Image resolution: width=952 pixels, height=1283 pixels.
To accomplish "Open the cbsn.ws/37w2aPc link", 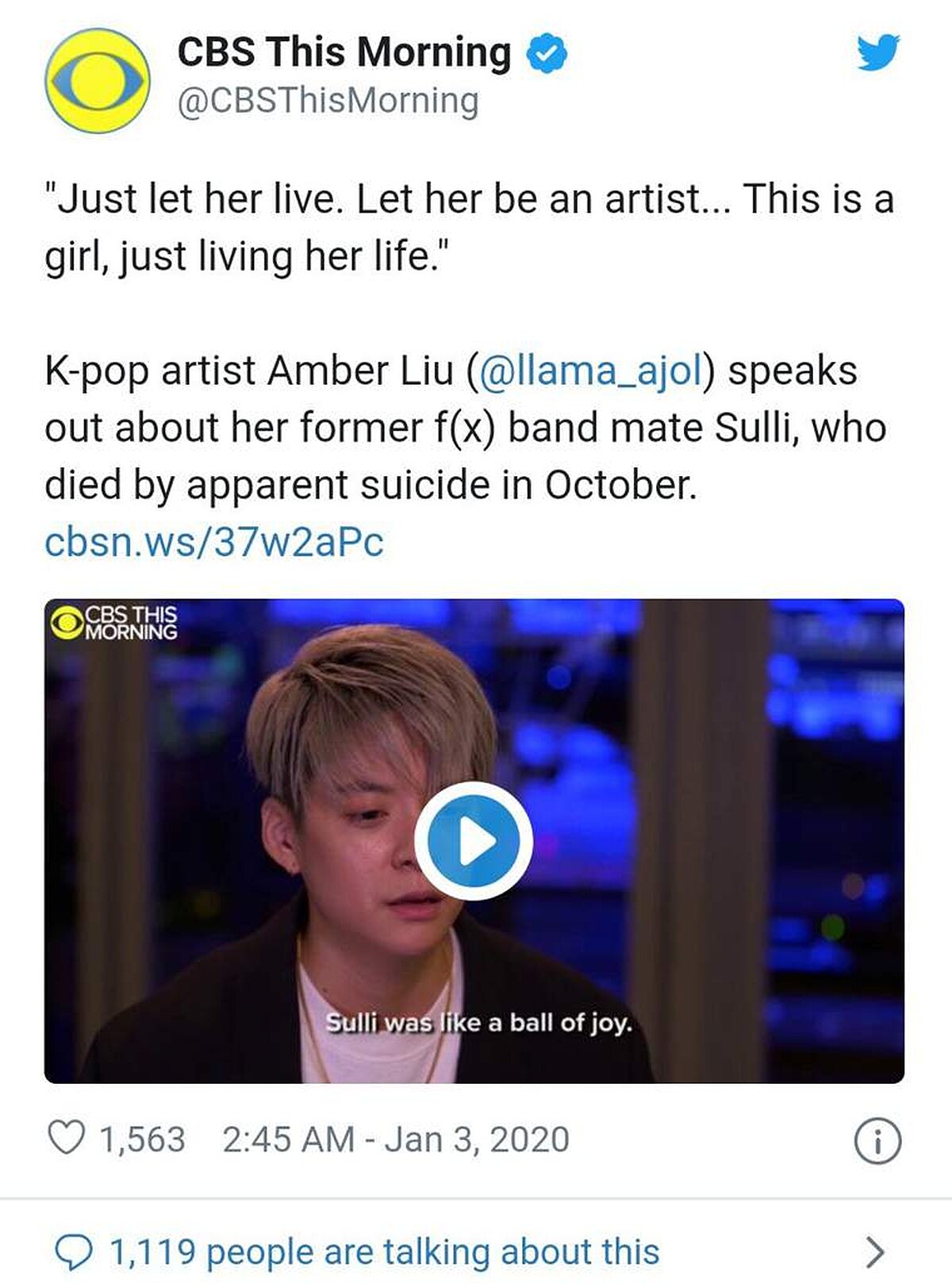I will point(214,542).
